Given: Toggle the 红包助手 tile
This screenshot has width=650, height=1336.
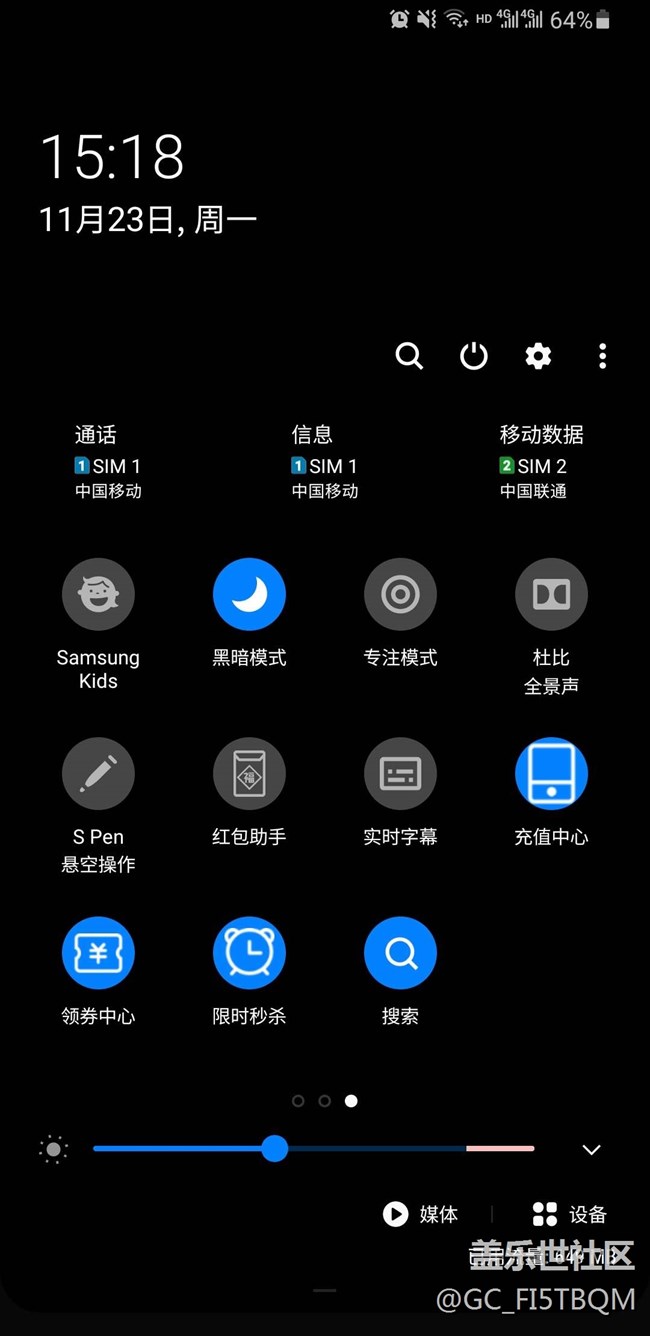Looking at the screenshot, I should [249, 774].
